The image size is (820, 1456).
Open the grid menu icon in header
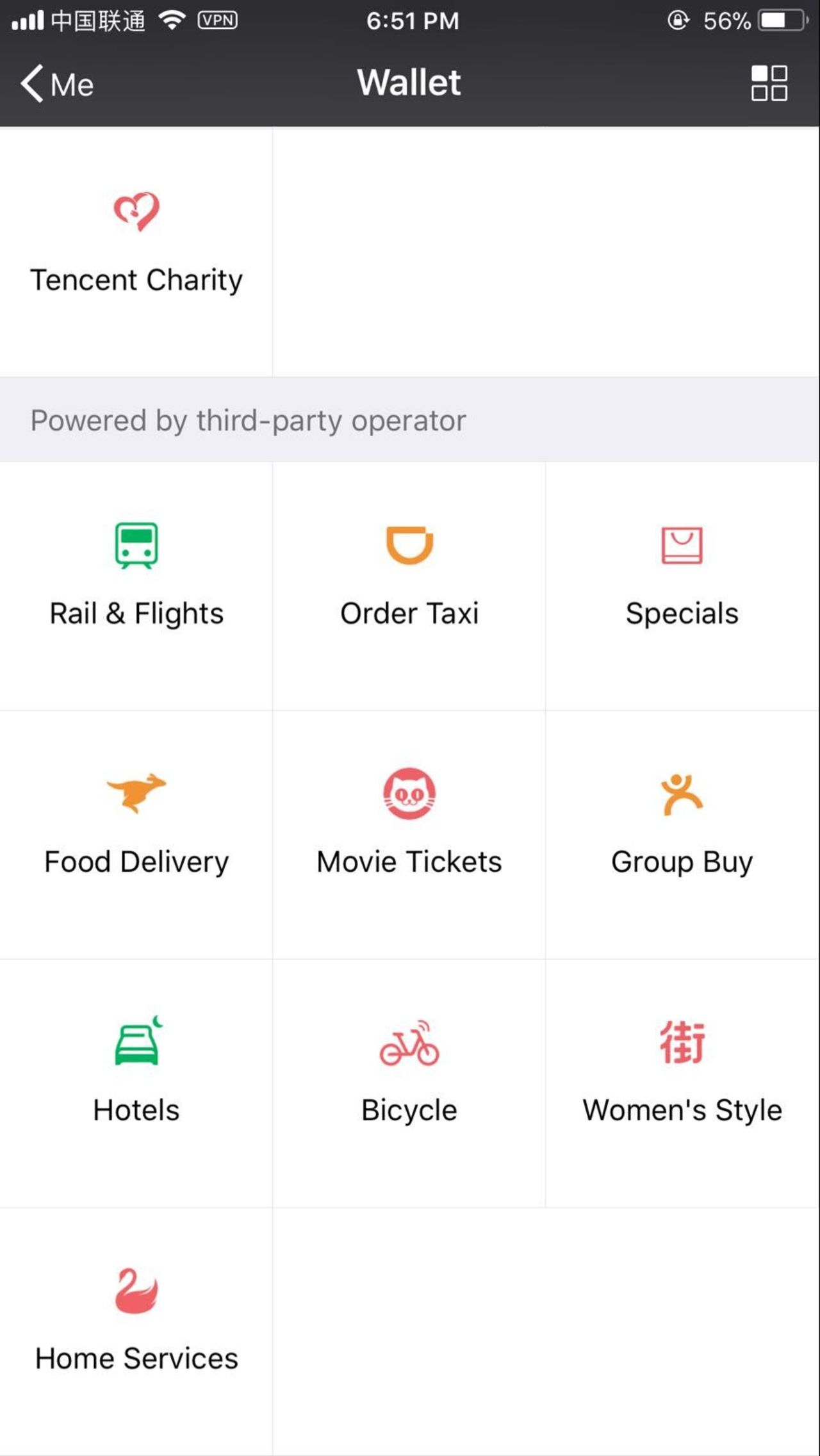click(769, 83)
